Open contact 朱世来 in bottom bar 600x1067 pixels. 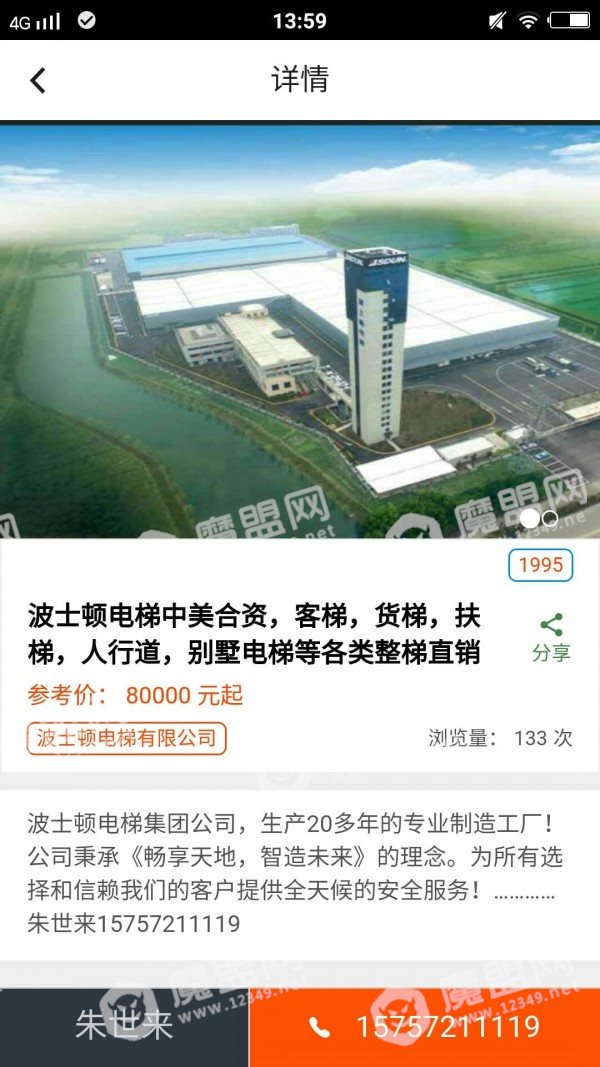(124, 1026)
